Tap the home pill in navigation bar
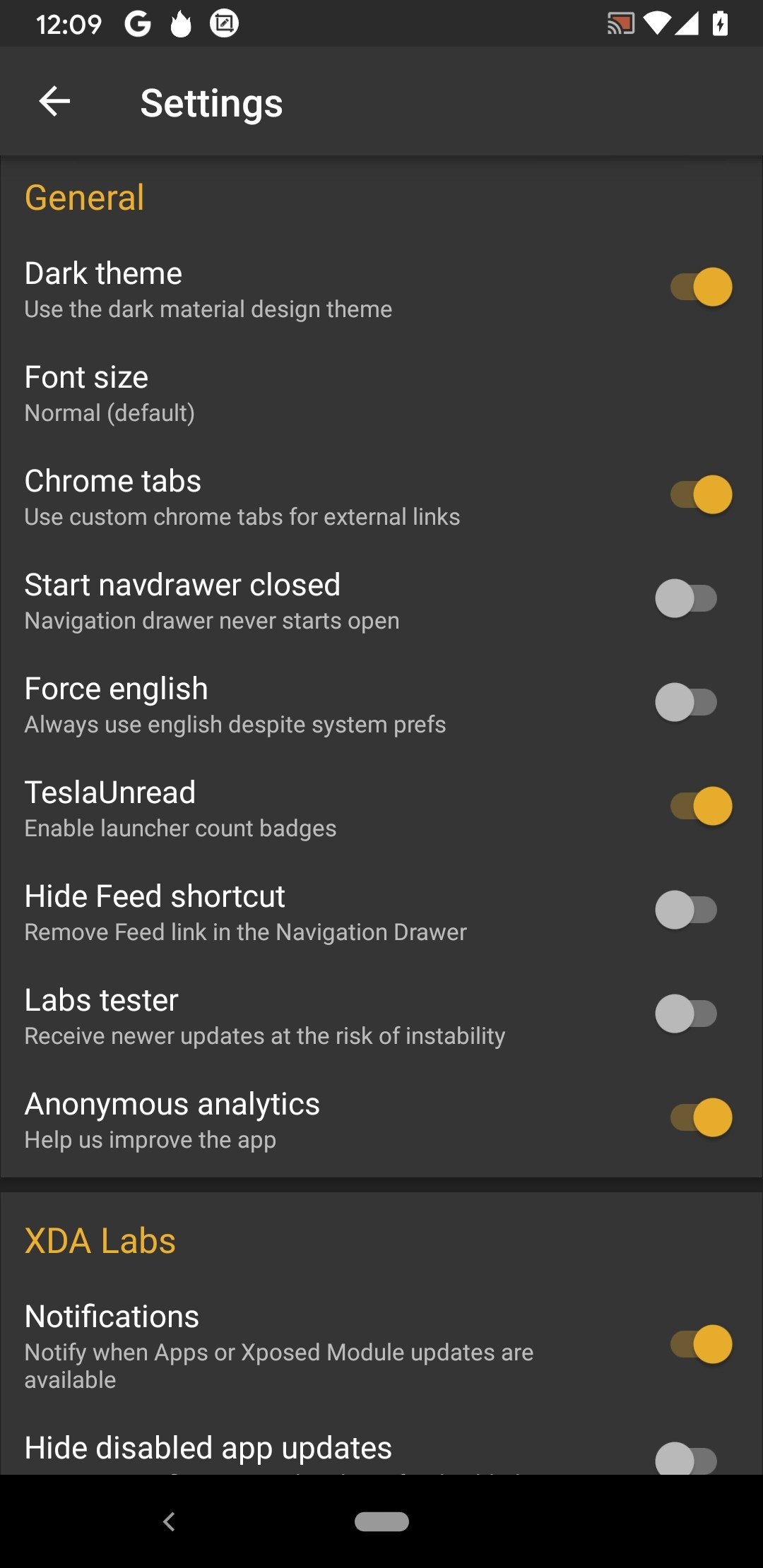The height and width of the screenshot is (1568, 763). tap(381, 1521)
